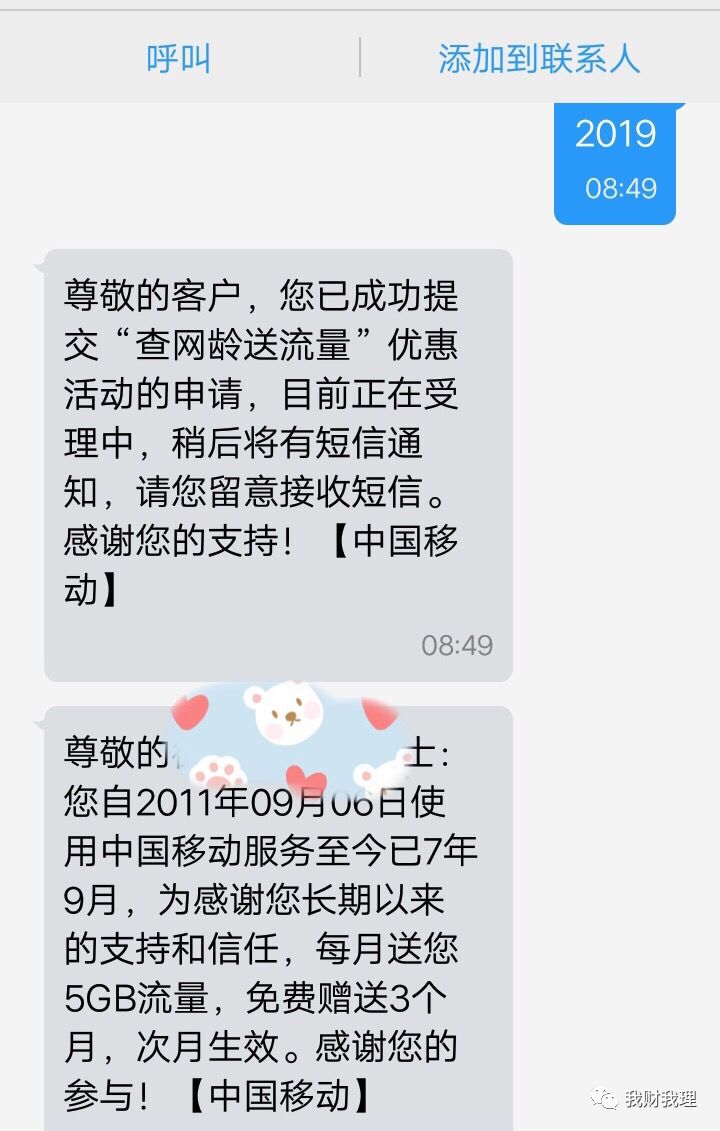
Task: Select the blue 2019 08:49 timestamp bubble
Action: 614,162
